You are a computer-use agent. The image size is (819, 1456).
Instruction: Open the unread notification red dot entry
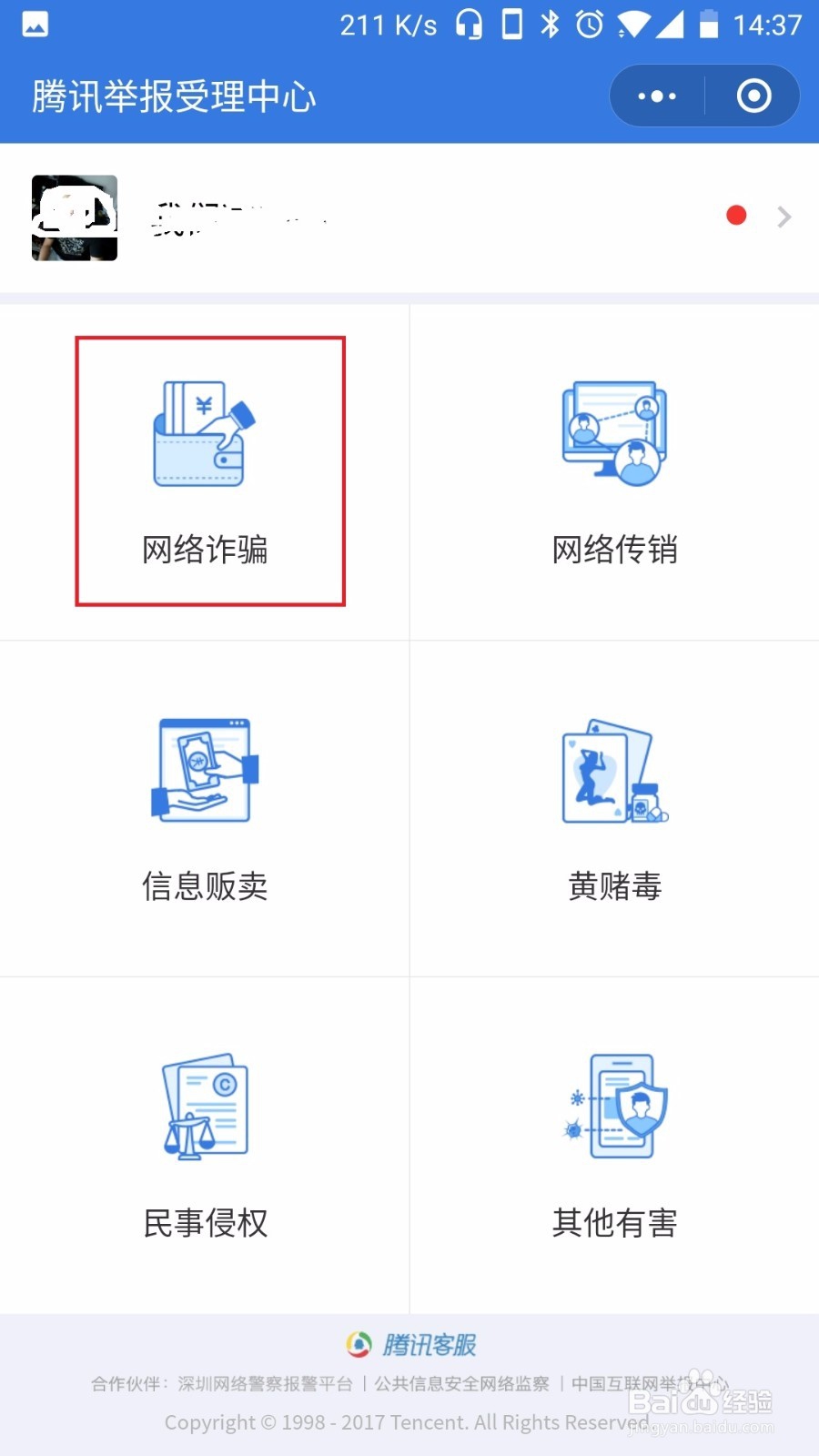tap(735, 215)
